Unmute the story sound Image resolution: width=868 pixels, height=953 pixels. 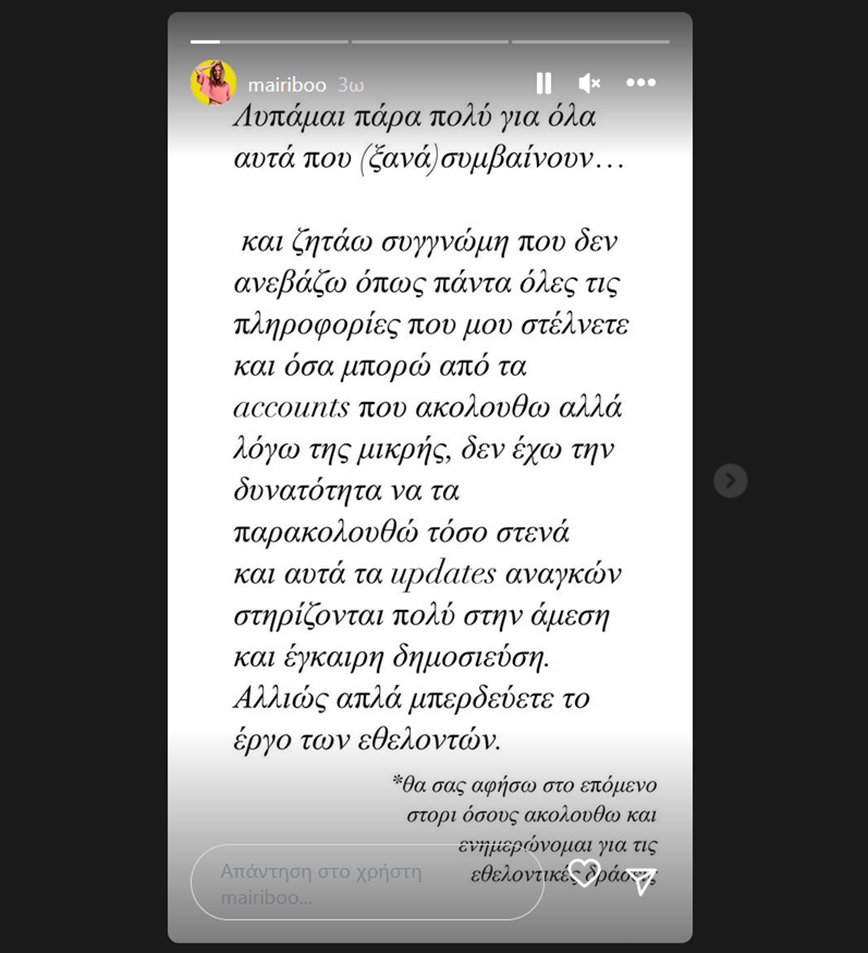[x=589, y=83]
